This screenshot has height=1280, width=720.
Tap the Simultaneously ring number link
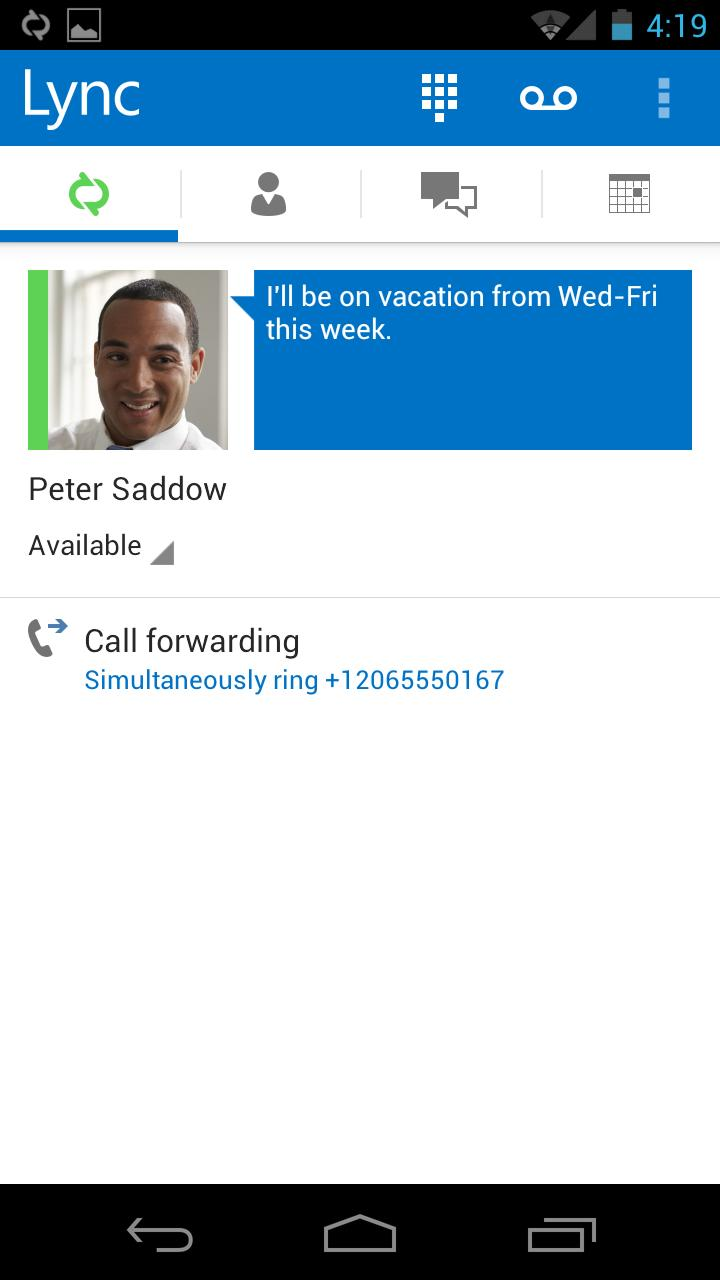tap(294, 679)
